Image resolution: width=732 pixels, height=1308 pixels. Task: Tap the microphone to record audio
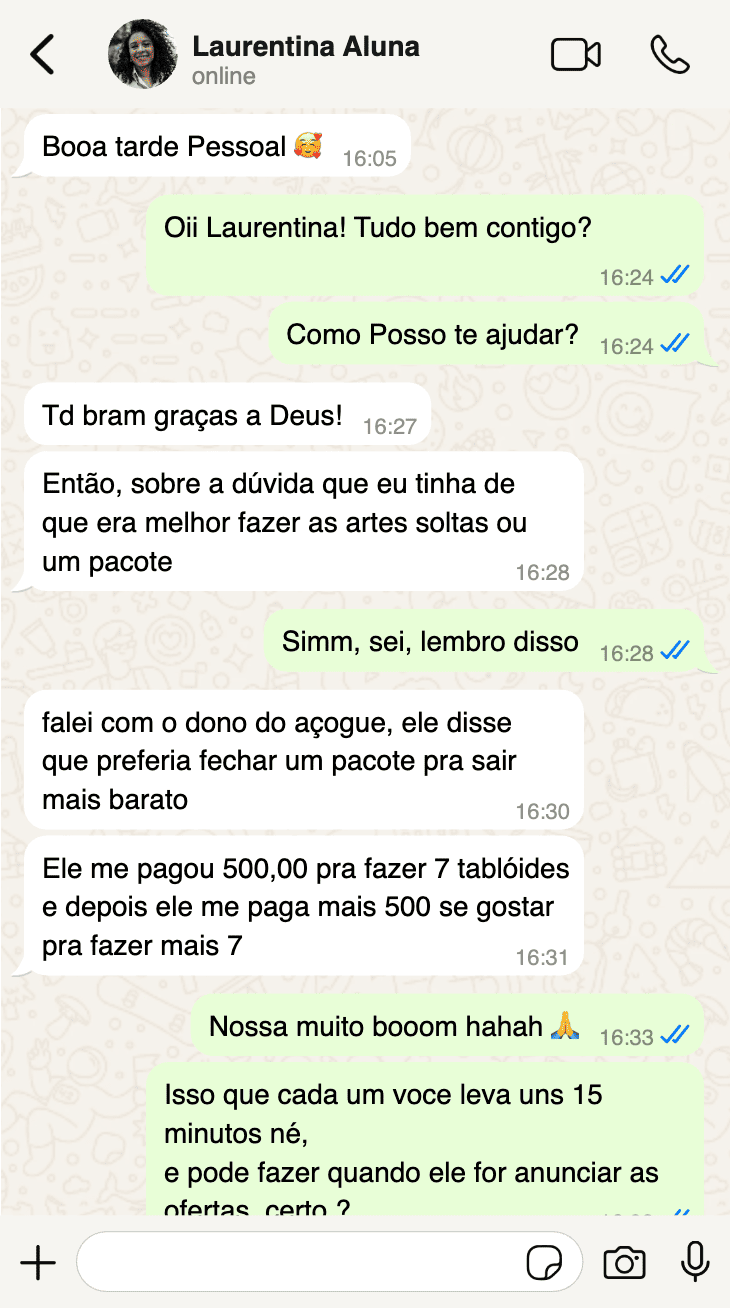point(694,1263)
